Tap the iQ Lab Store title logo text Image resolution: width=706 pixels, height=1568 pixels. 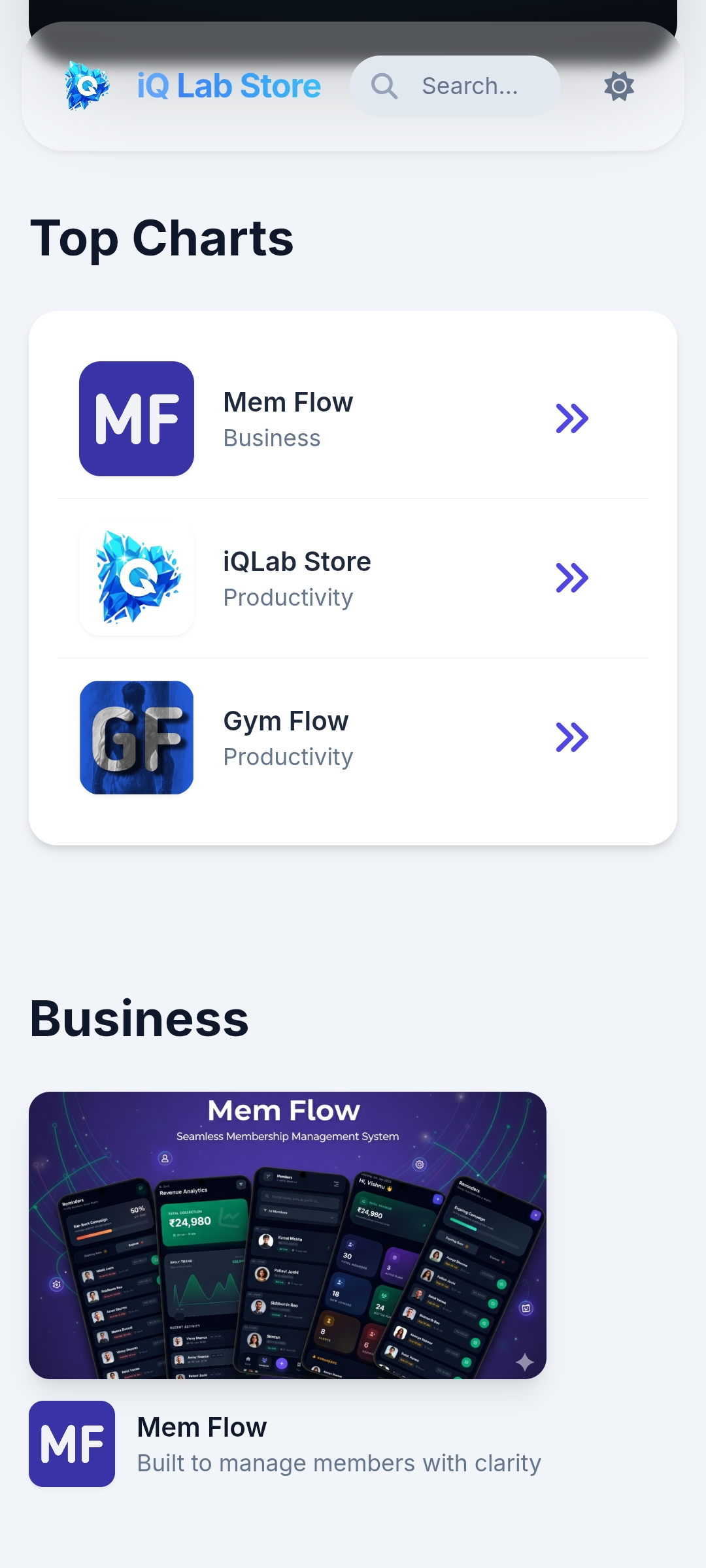click(227, 86)
